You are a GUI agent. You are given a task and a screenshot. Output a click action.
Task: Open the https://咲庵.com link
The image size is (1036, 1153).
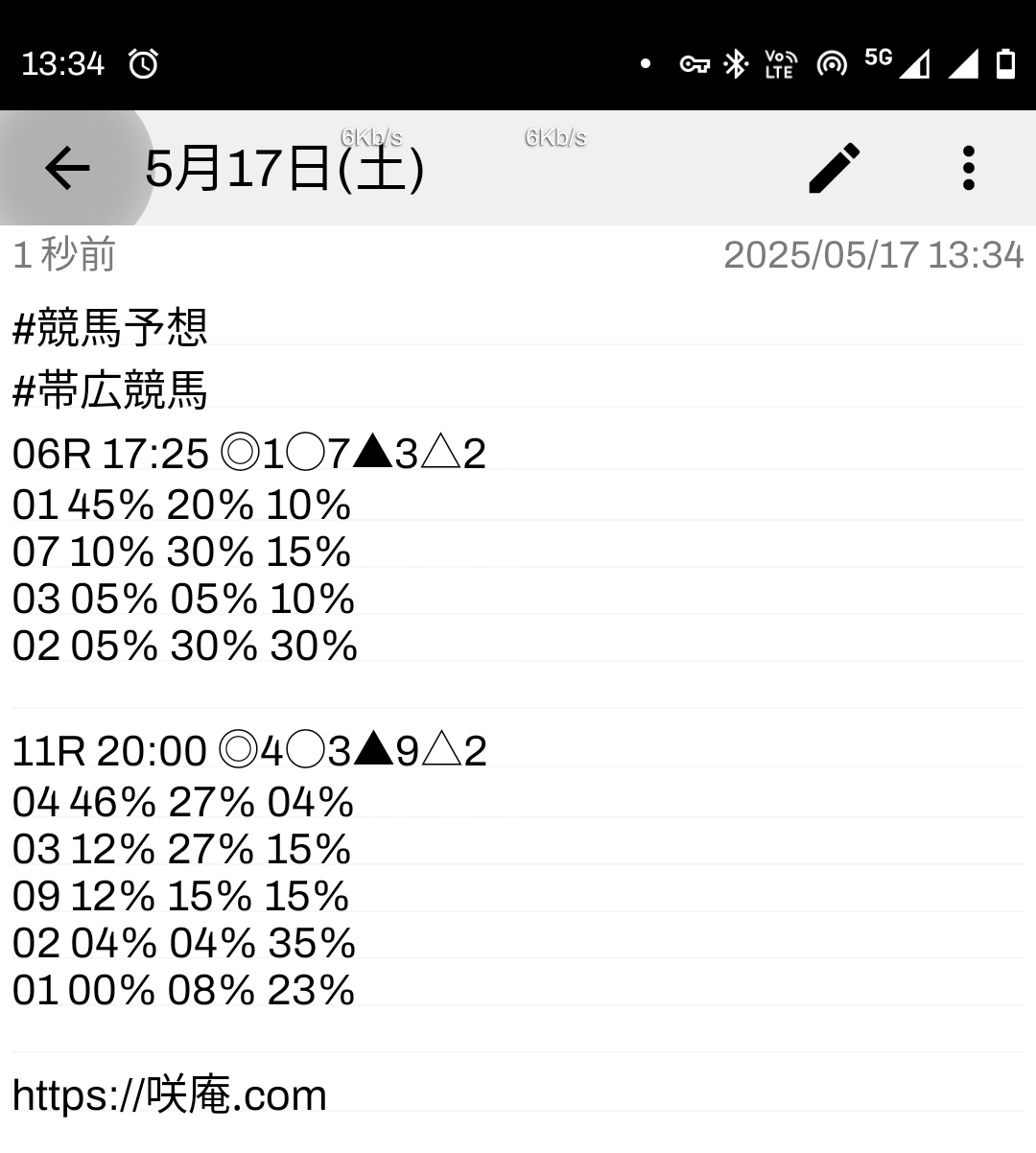click(170, 1095)
